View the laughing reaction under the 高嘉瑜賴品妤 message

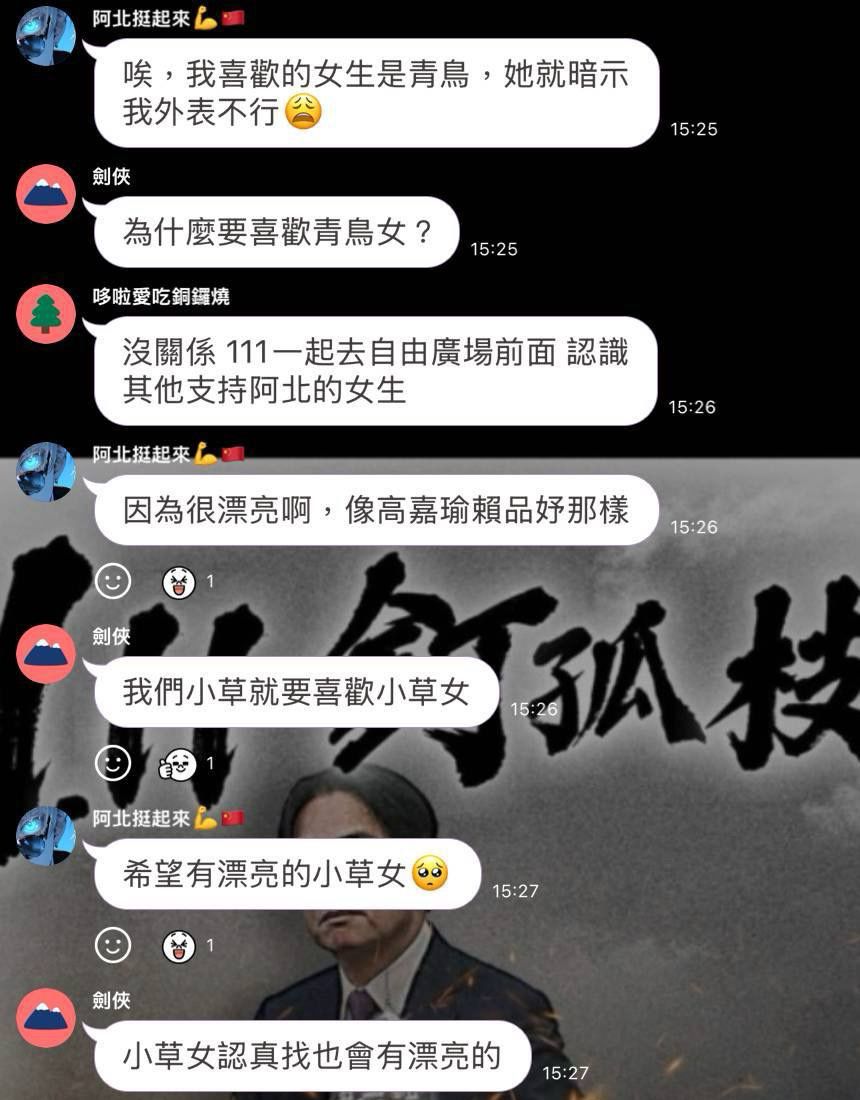tap(179, 581)
